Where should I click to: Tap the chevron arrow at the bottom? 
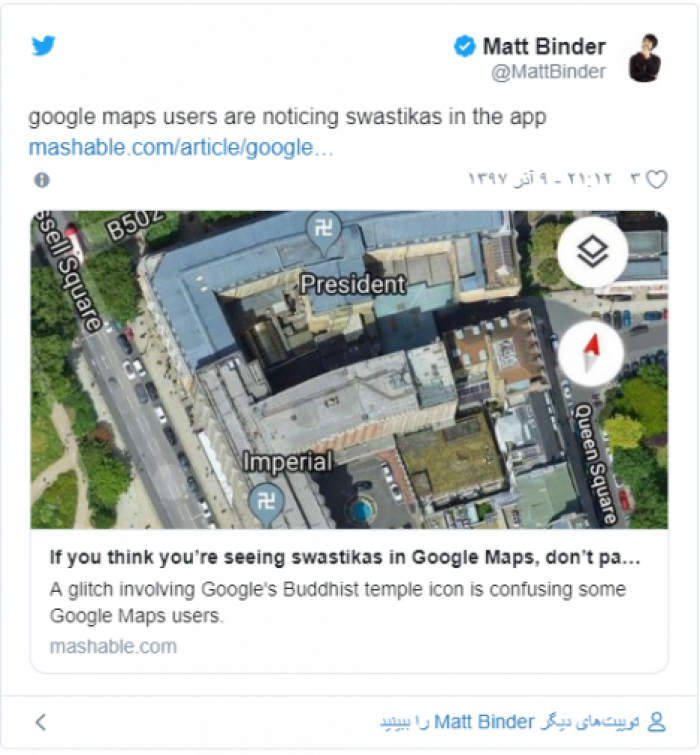[41, 721]
